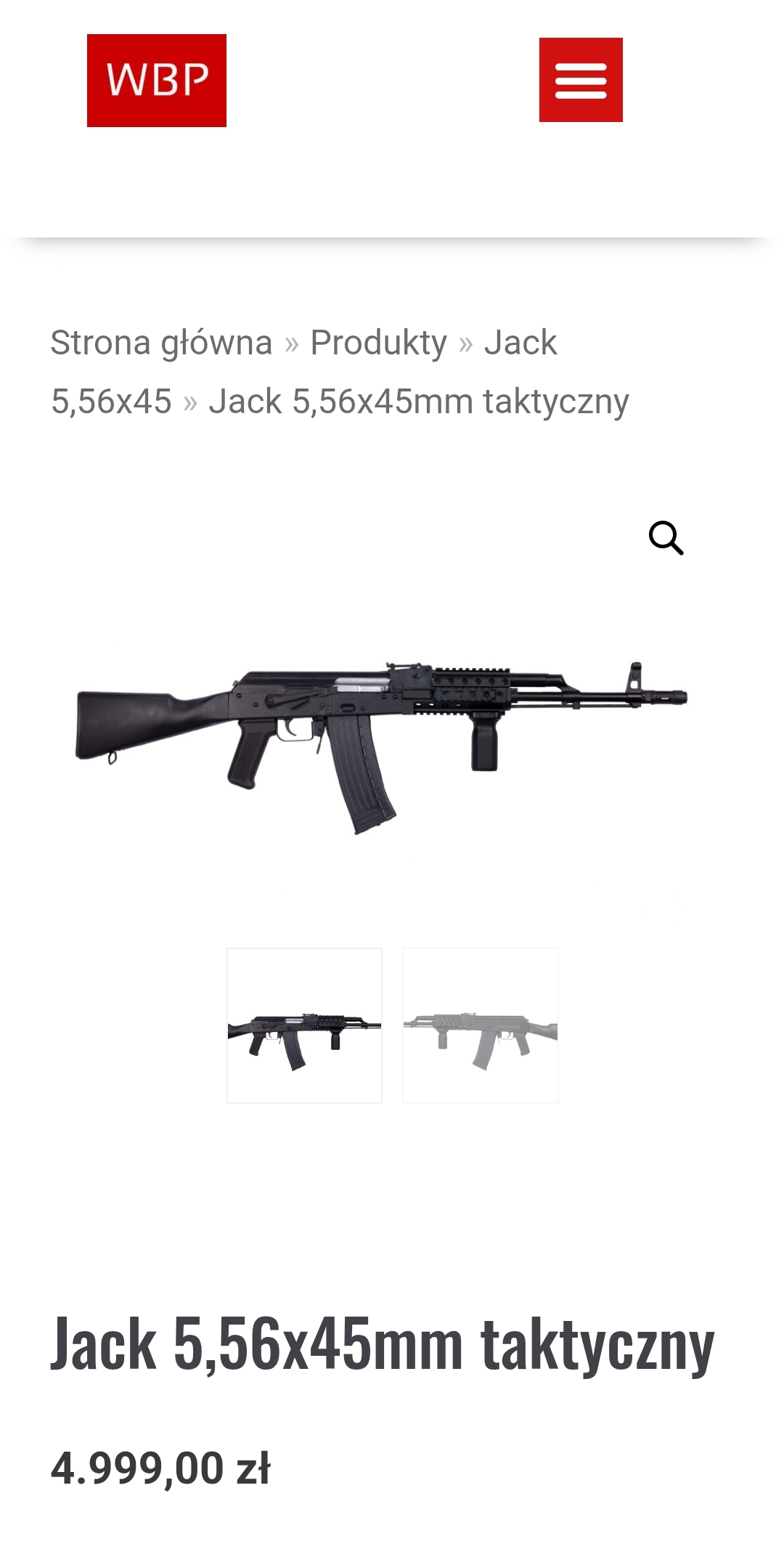Select the first gallery thumbnail
Image resolution: width=784 pixels, height=1541 pixels.
coord(304,1025)
